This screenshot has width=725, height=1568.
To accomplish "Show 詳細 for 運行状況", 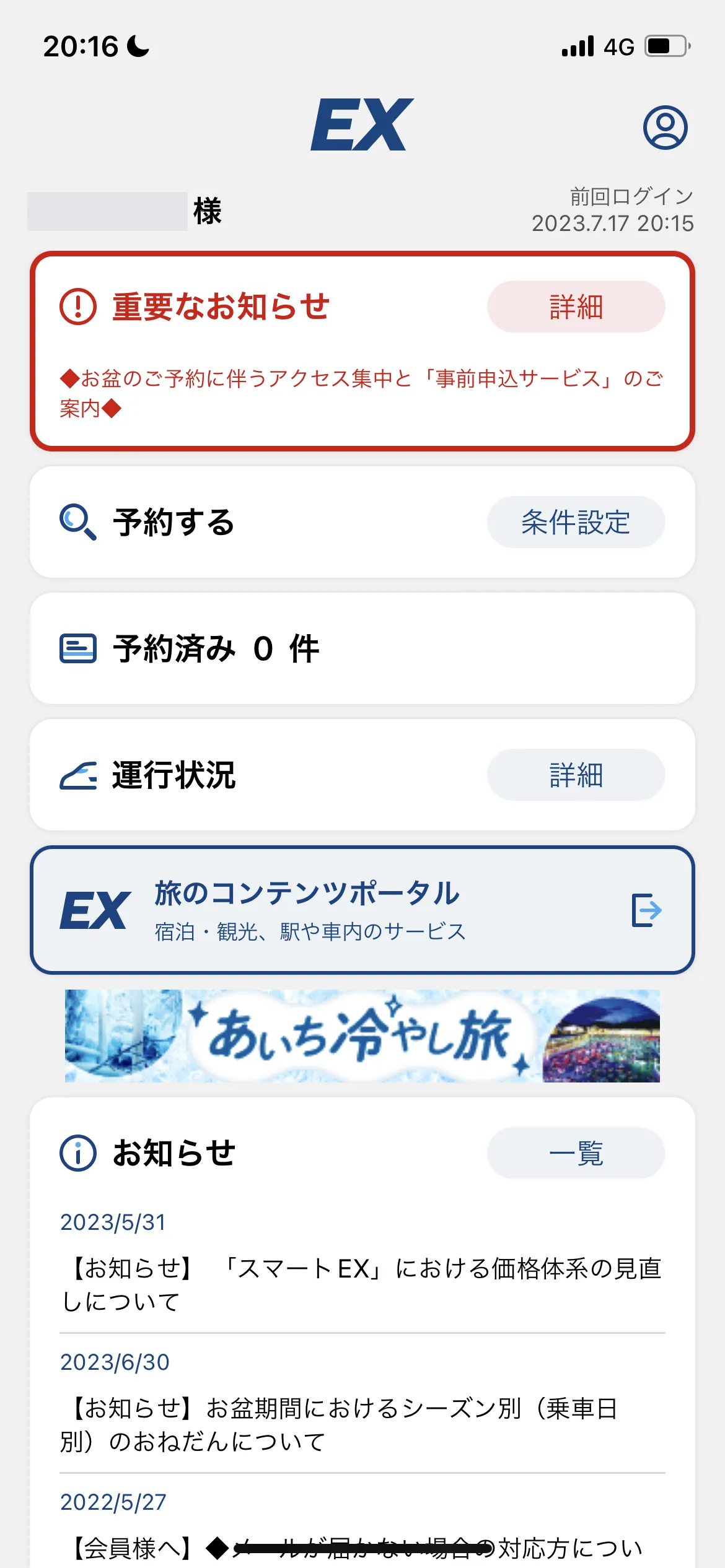I will click(x=576, y=775).
